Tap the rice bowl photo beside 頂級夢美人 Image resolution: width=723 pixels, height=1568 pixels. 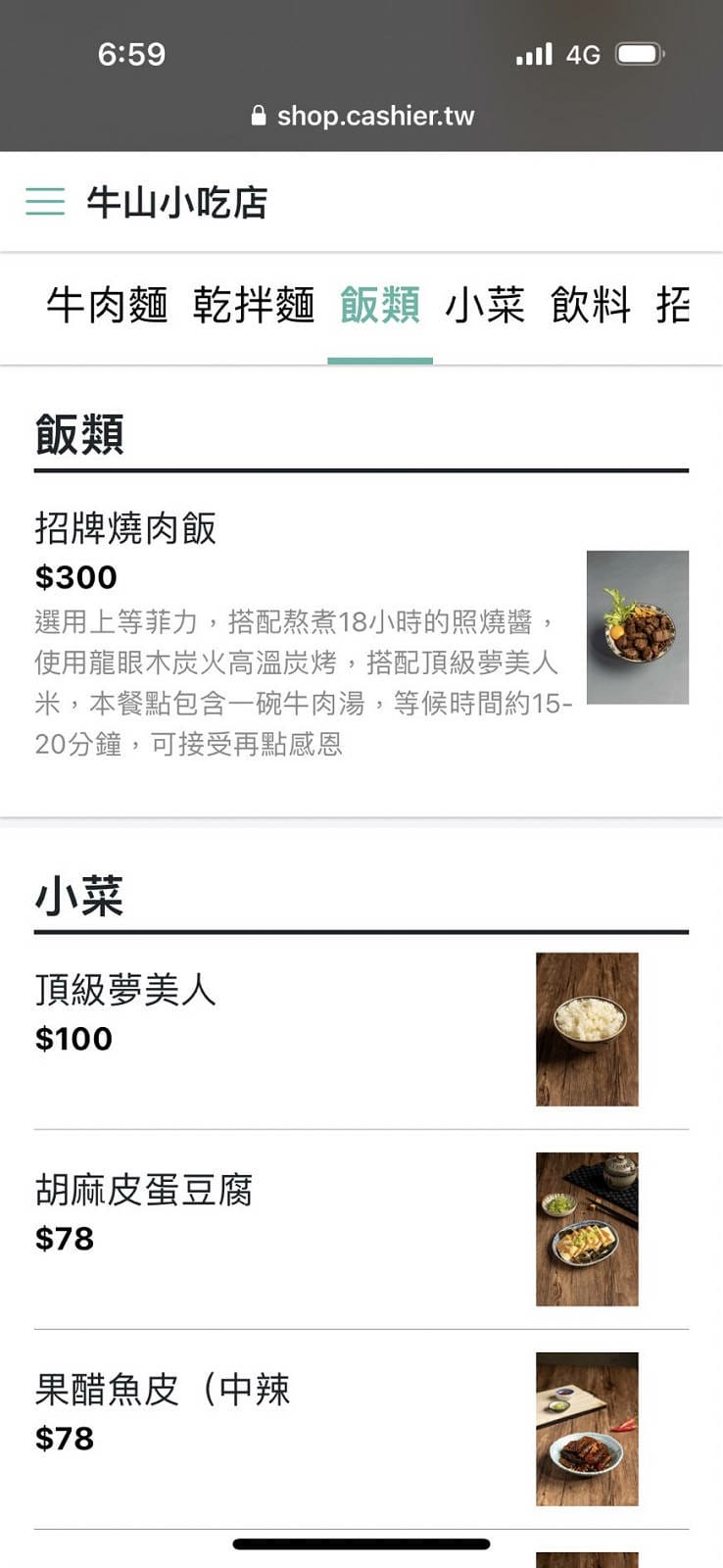[586, 1029]
